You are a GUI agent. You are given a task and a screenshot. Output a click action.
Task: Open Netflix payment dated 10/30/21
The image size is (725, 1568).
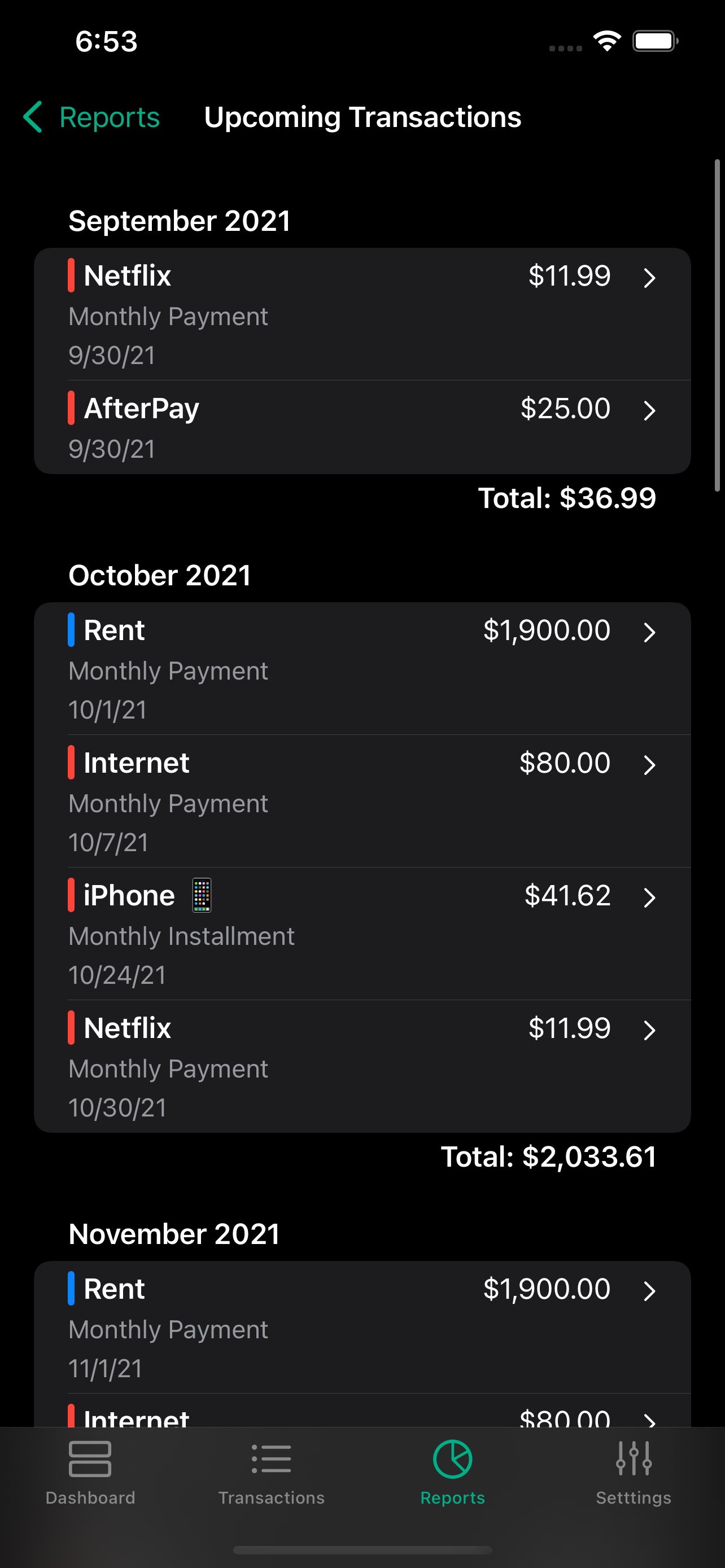(362, 1066)
